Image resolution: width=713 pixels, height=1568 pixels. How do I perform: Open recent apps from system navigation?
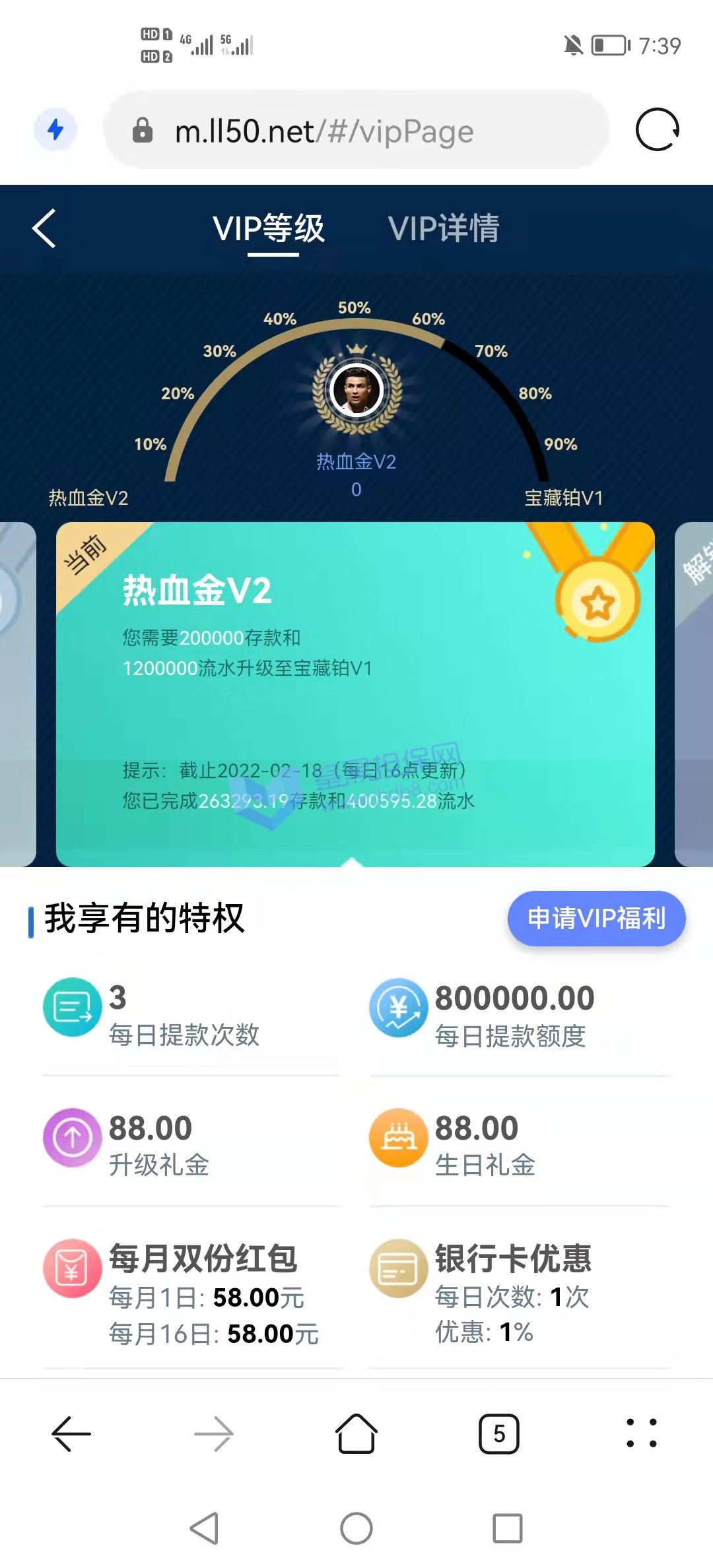coord(508,1528)
